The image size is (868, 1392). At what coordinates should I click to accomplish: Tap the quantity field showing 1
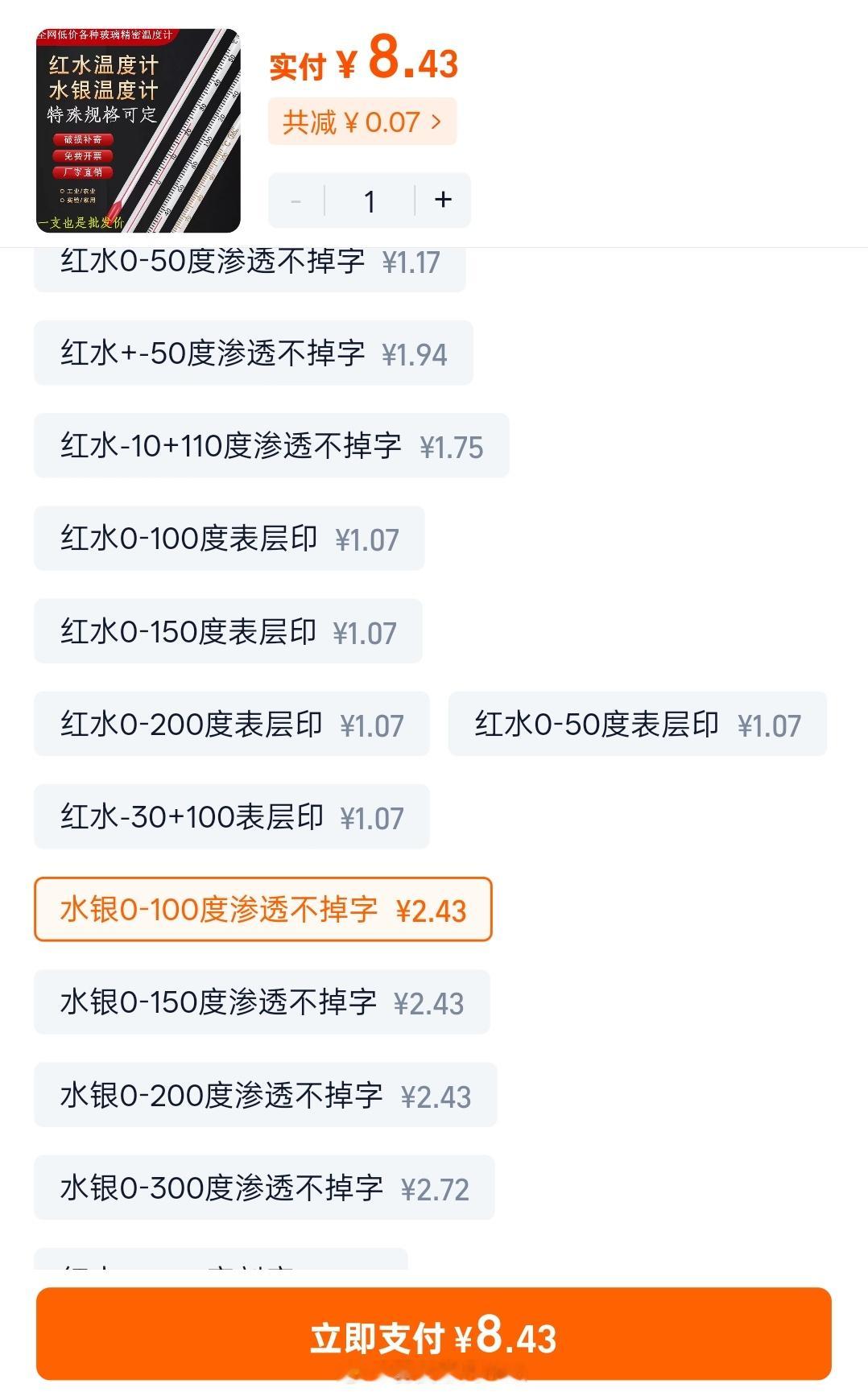point(369,200)
